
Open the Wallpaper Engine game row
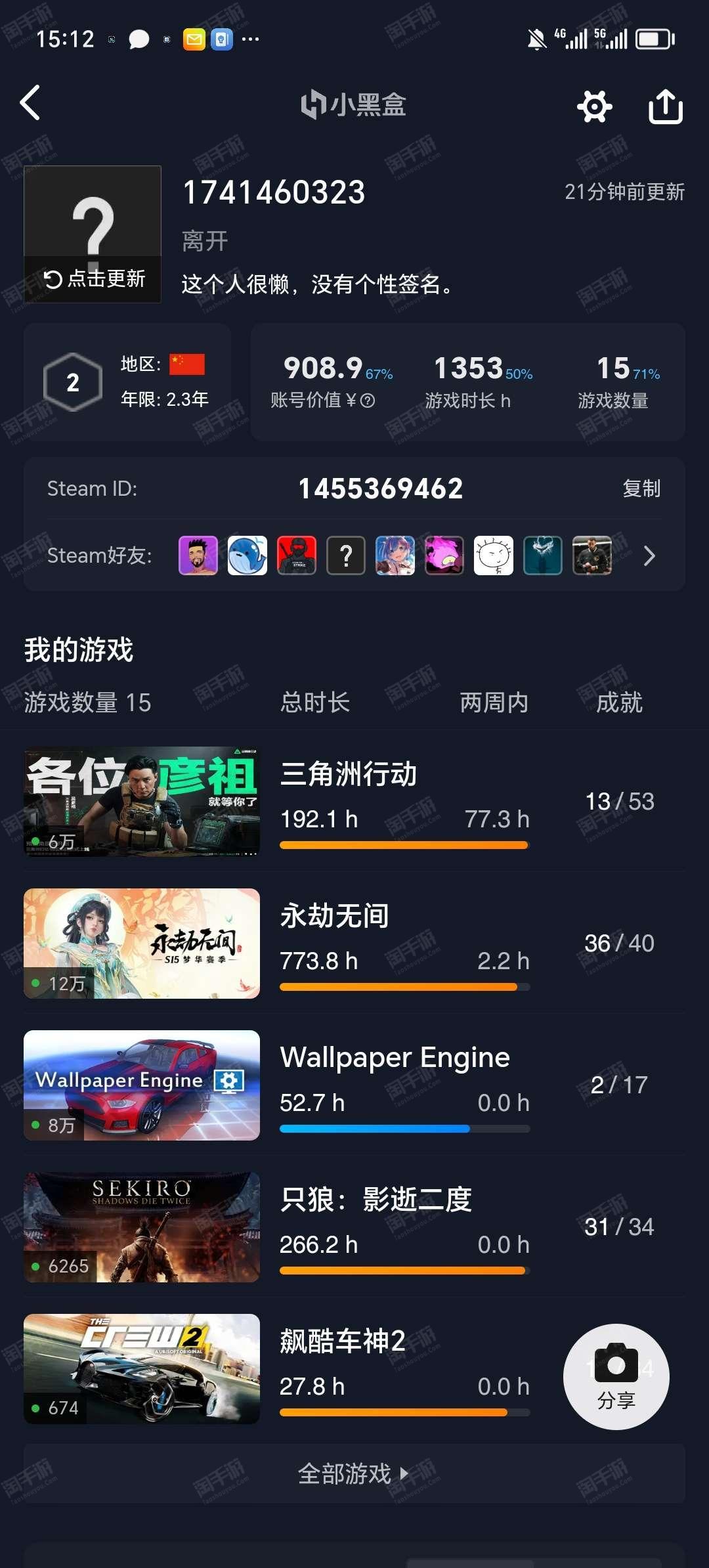[354, 1085]
